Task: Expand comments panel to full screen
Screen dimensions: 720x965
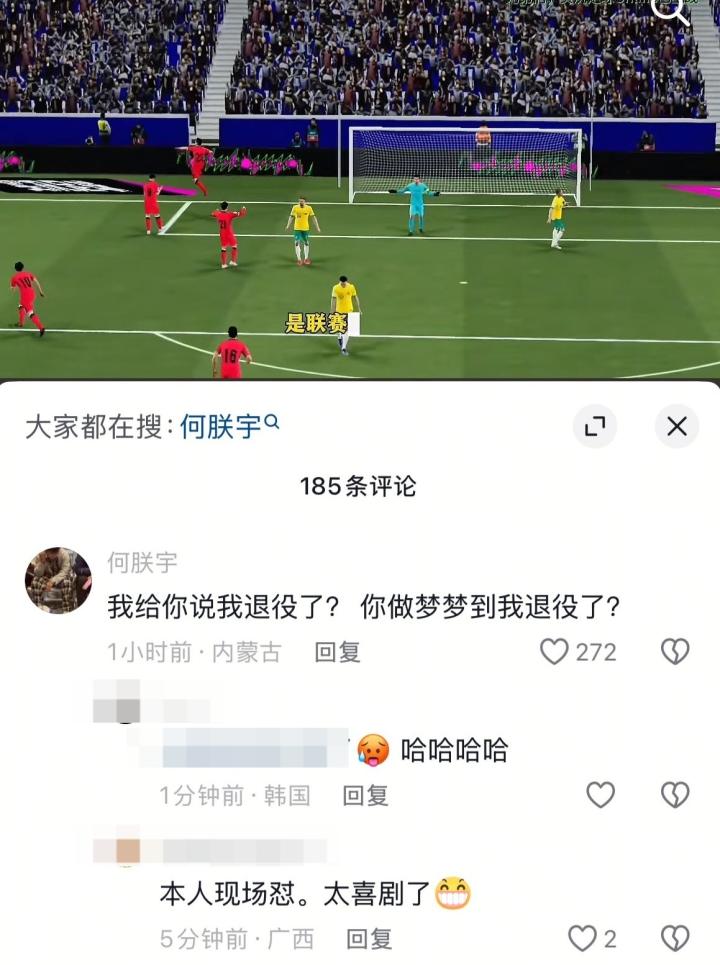Action: pos(595,427)
